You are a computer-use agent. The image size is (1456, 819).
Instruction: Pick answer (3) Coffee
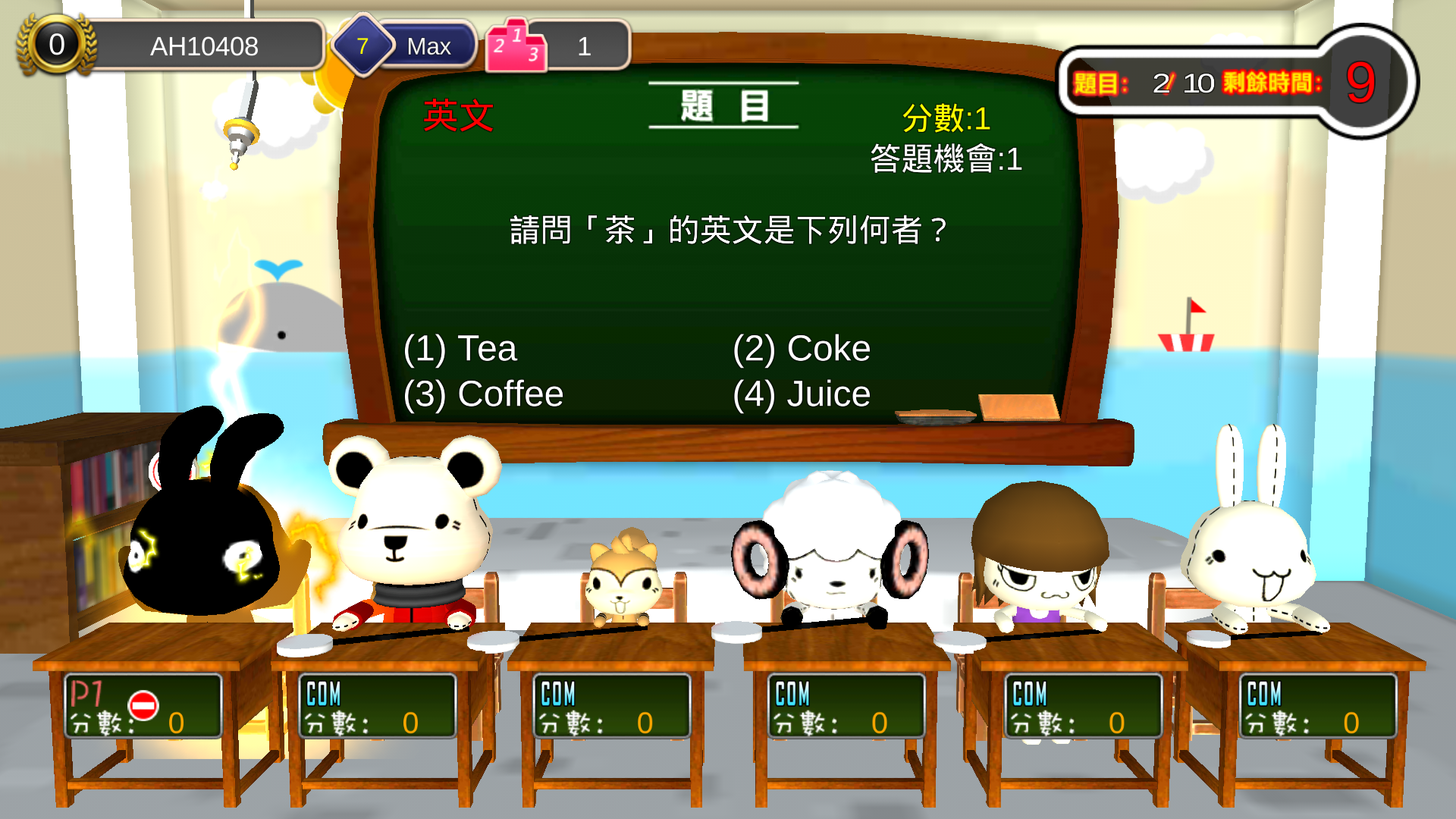tap(483, 394)
